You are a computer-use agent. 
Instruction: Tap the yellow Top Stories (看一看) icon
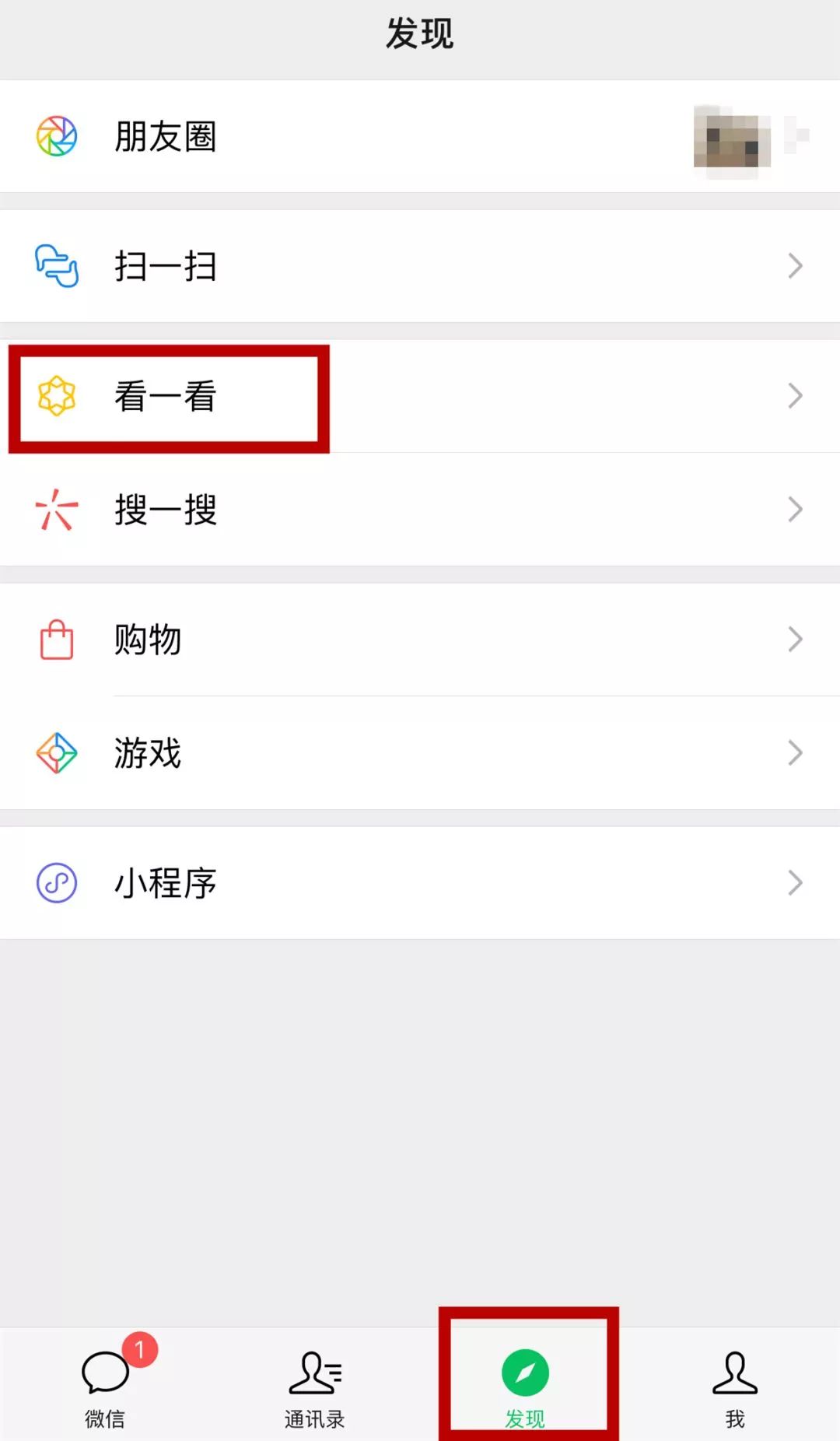pyautogui.click(x=55, y=395)
